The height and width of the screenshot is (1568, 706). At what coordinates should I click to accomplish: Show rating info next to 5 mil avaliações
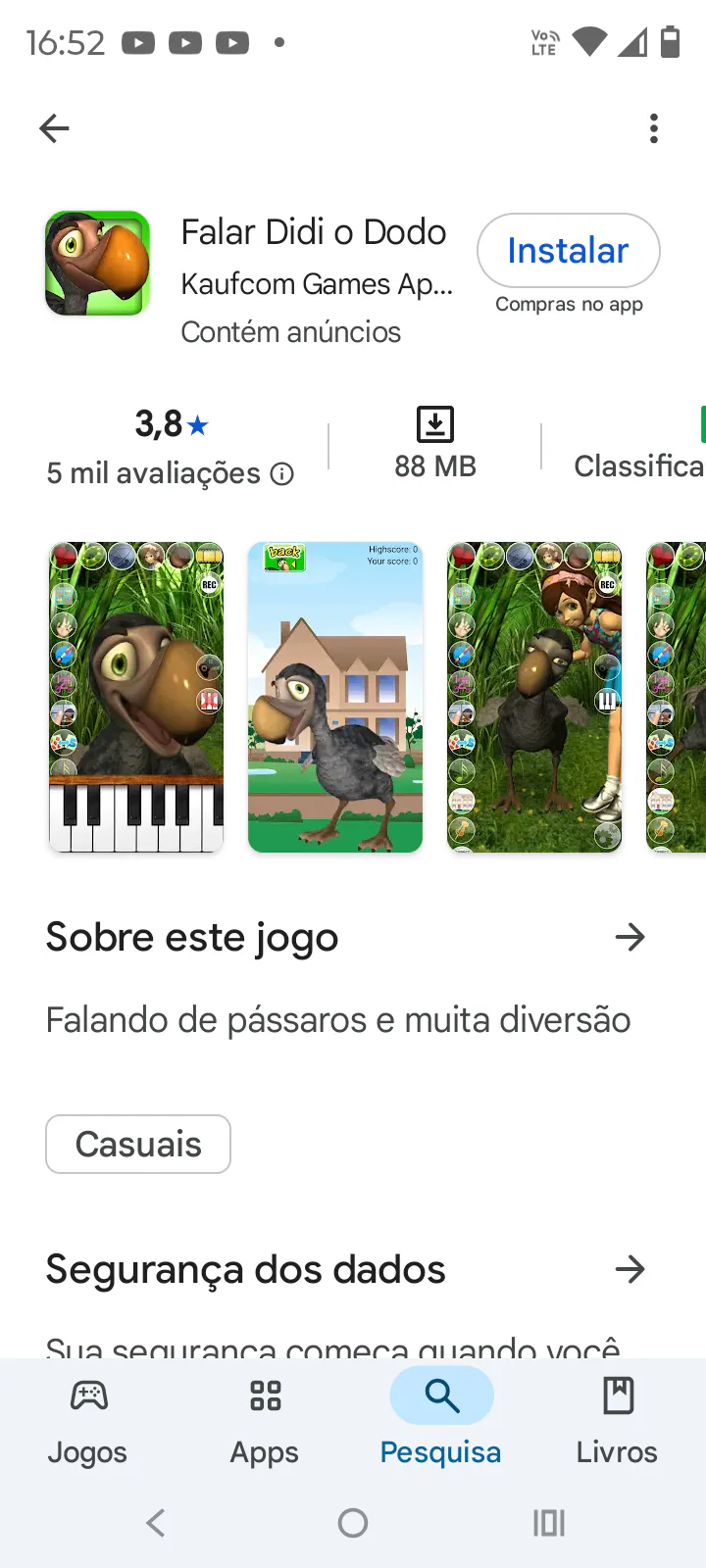tap(281, 474)
